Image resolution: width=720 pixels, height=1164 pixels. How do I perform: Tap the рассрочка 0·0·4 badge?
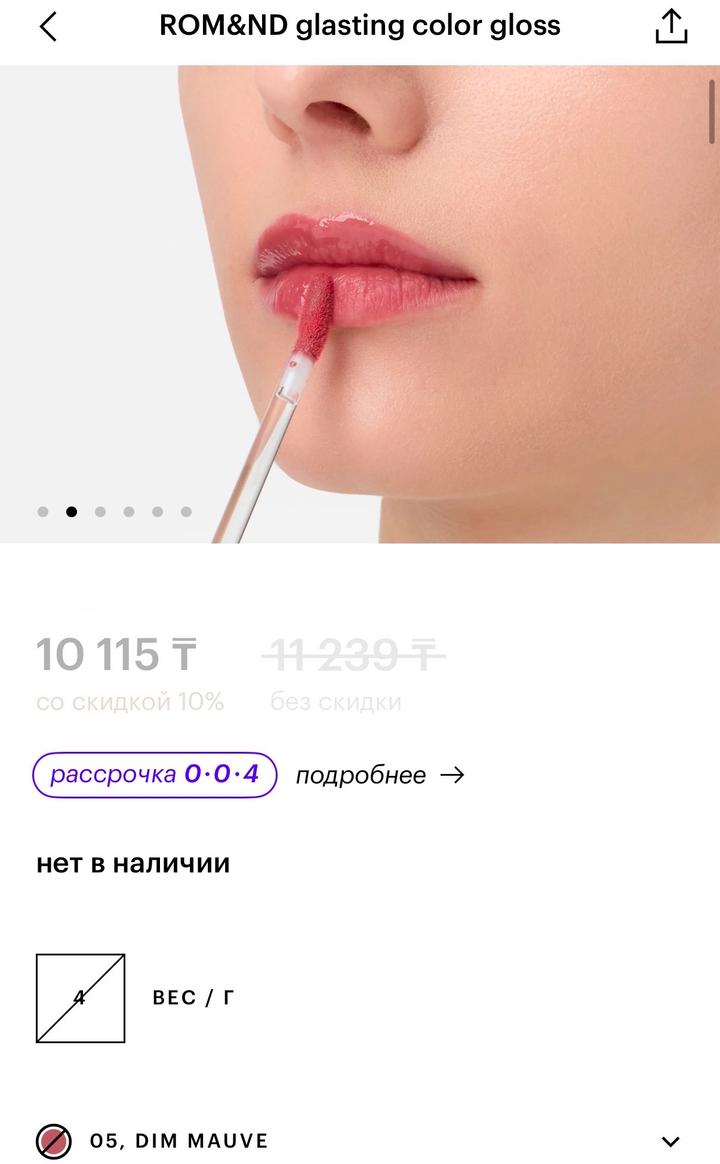tap(155, 775)
